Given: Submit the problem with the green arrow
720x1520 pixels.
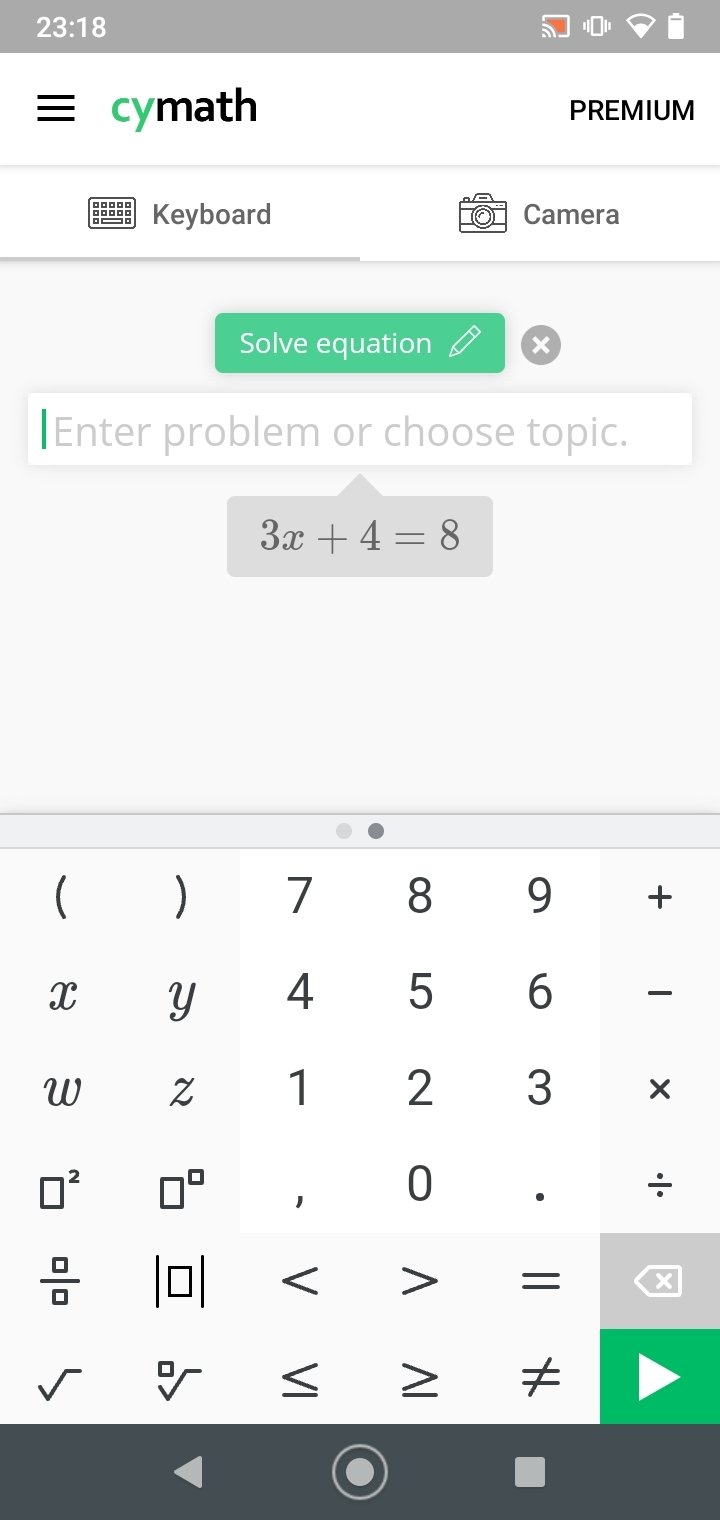Looking at the screenshot, I should pyautogui.click(x=660, y=1377).
